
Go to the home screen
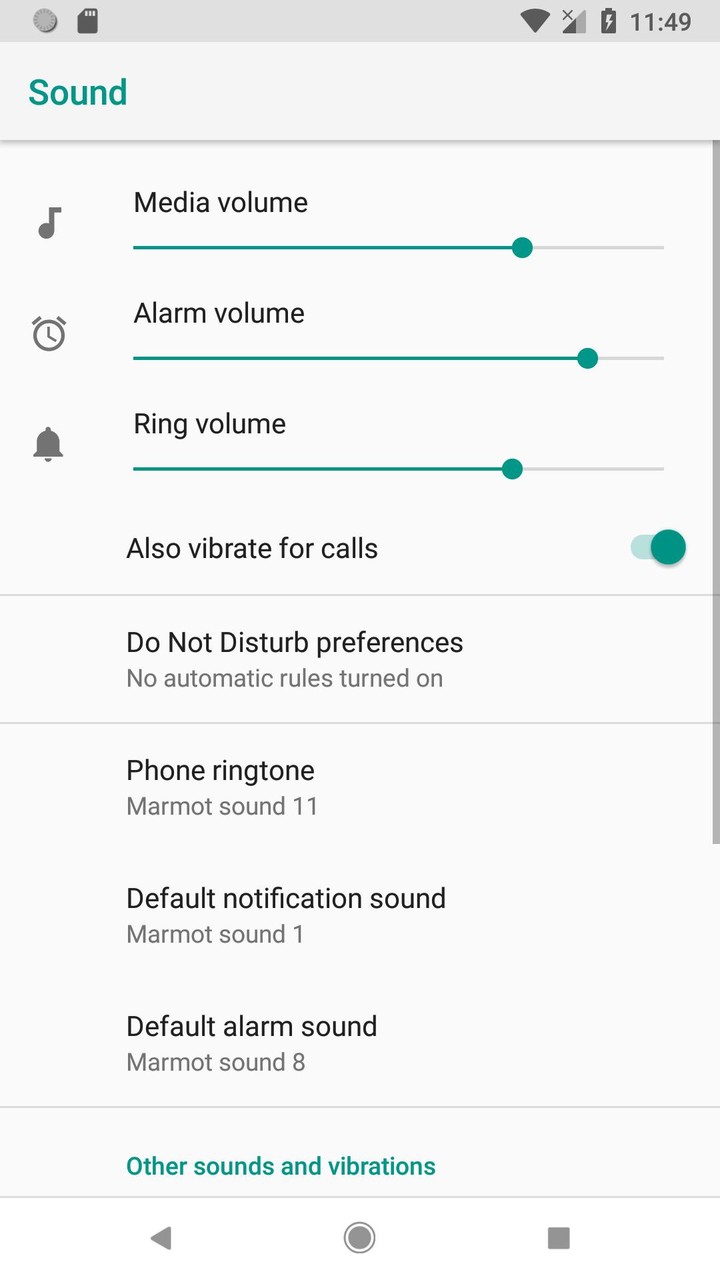pyautogui.click(x=360, y=1238)
